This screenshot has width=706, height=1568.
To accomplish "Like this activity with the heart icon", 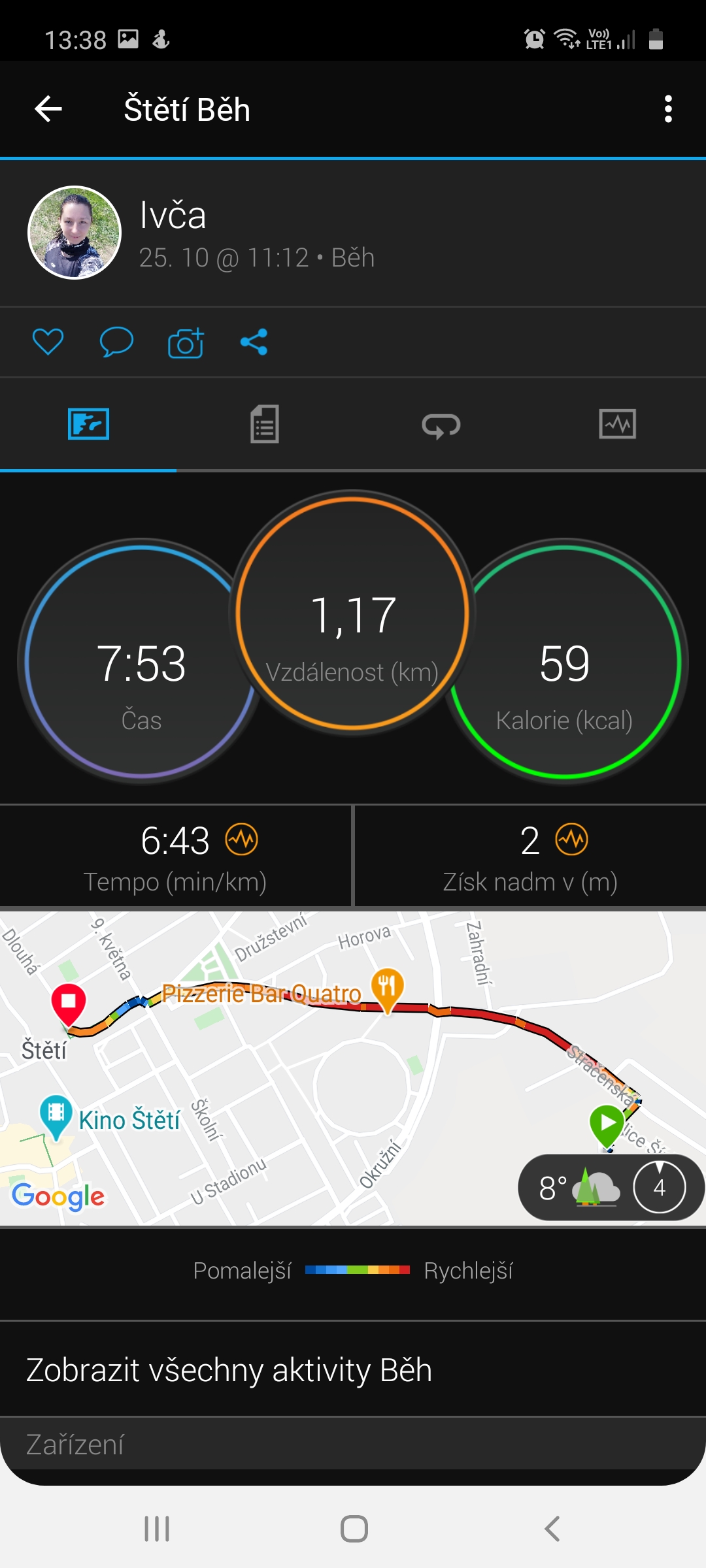I will tap(48, 342).
